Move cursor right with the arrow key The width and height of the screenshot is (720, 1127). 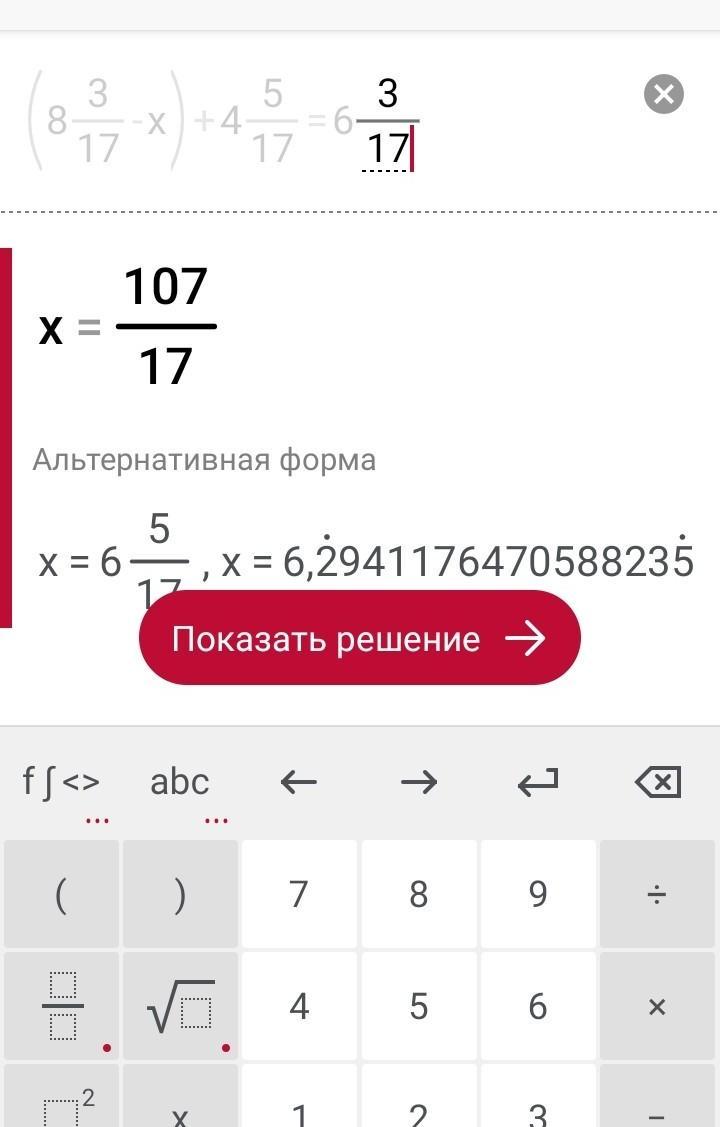click(418, 782)
